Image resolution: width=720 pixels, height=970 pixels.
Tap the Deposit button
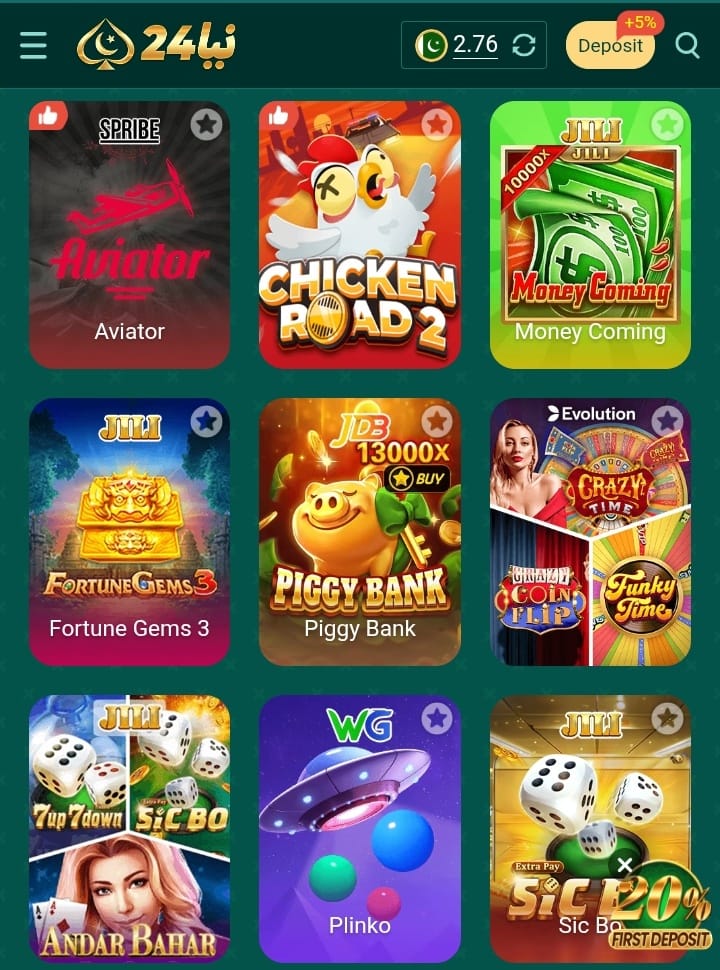point(609,46)
